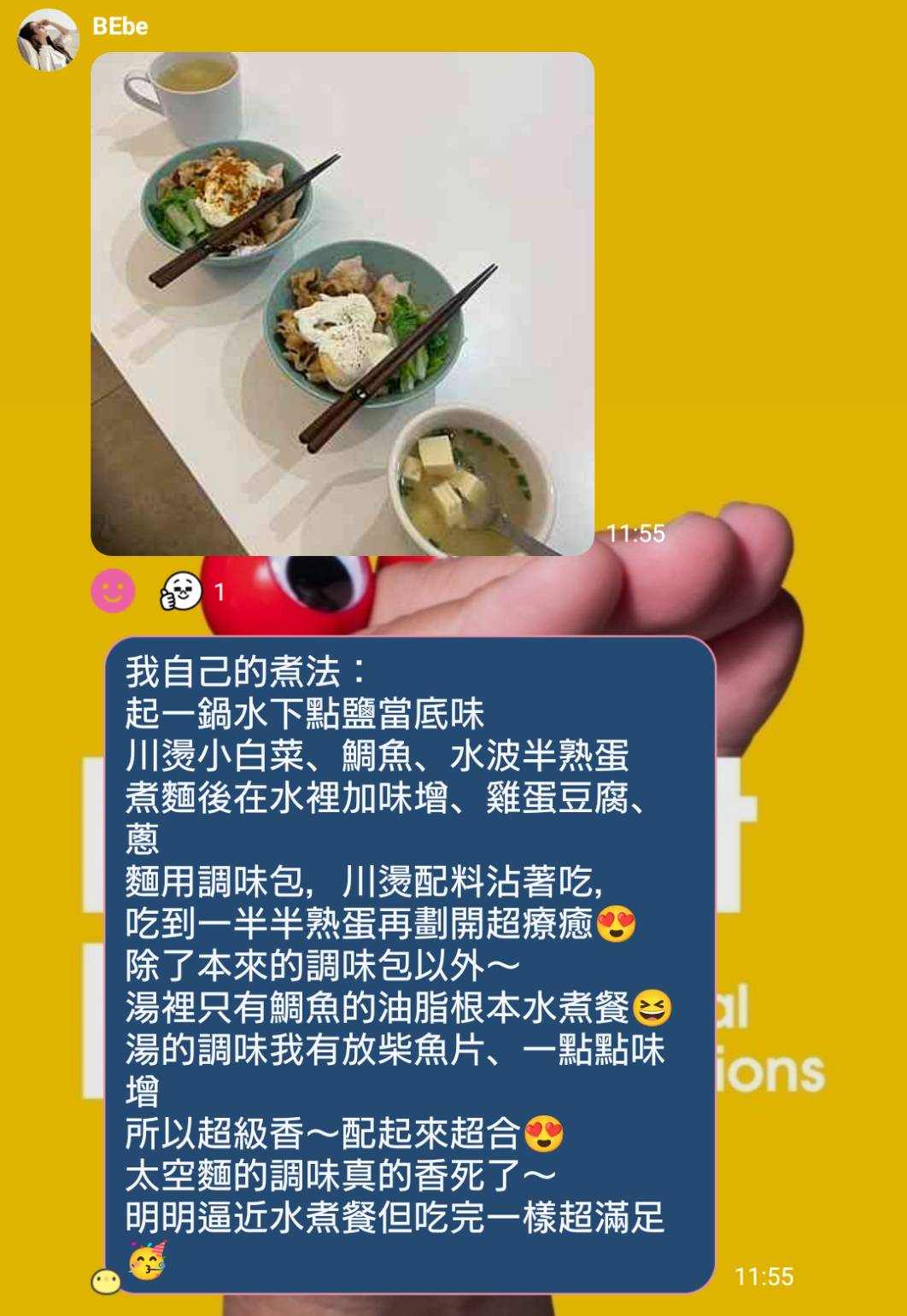React to the cooking method message
The image size is (907, 1316).
[x=106, y=1282]
